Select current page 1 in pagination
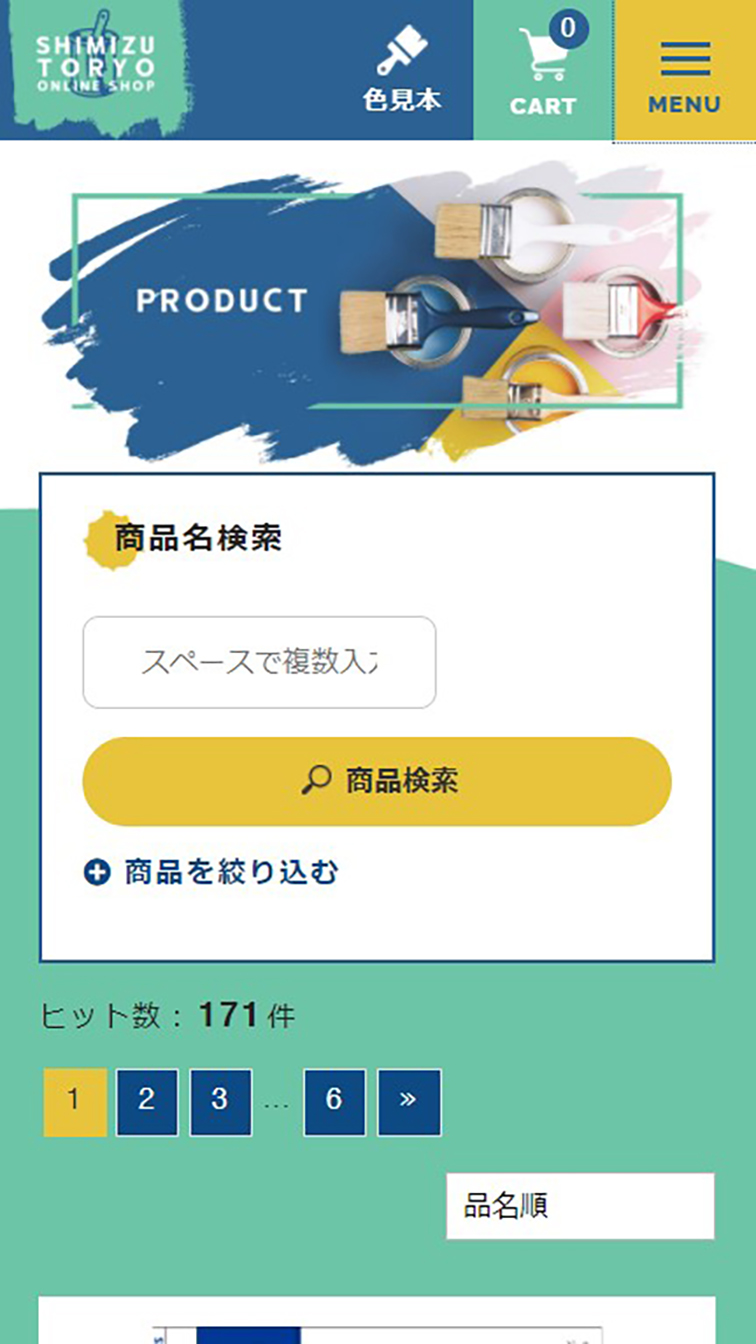This screenshot has width=756, height=1344. (x=74, y=1102)
